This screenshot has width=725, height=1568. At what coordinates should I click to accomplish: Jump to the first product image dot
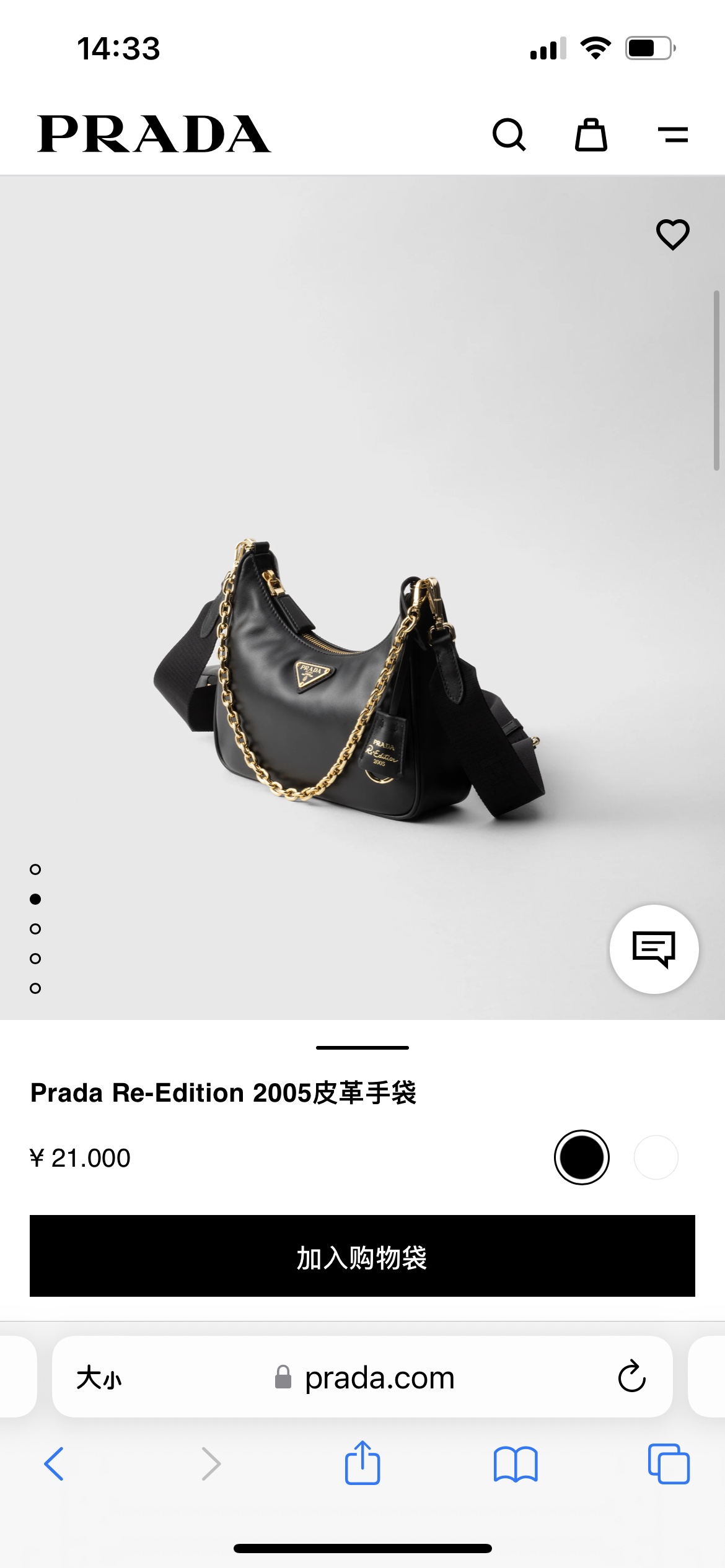[x=35, y=869]
